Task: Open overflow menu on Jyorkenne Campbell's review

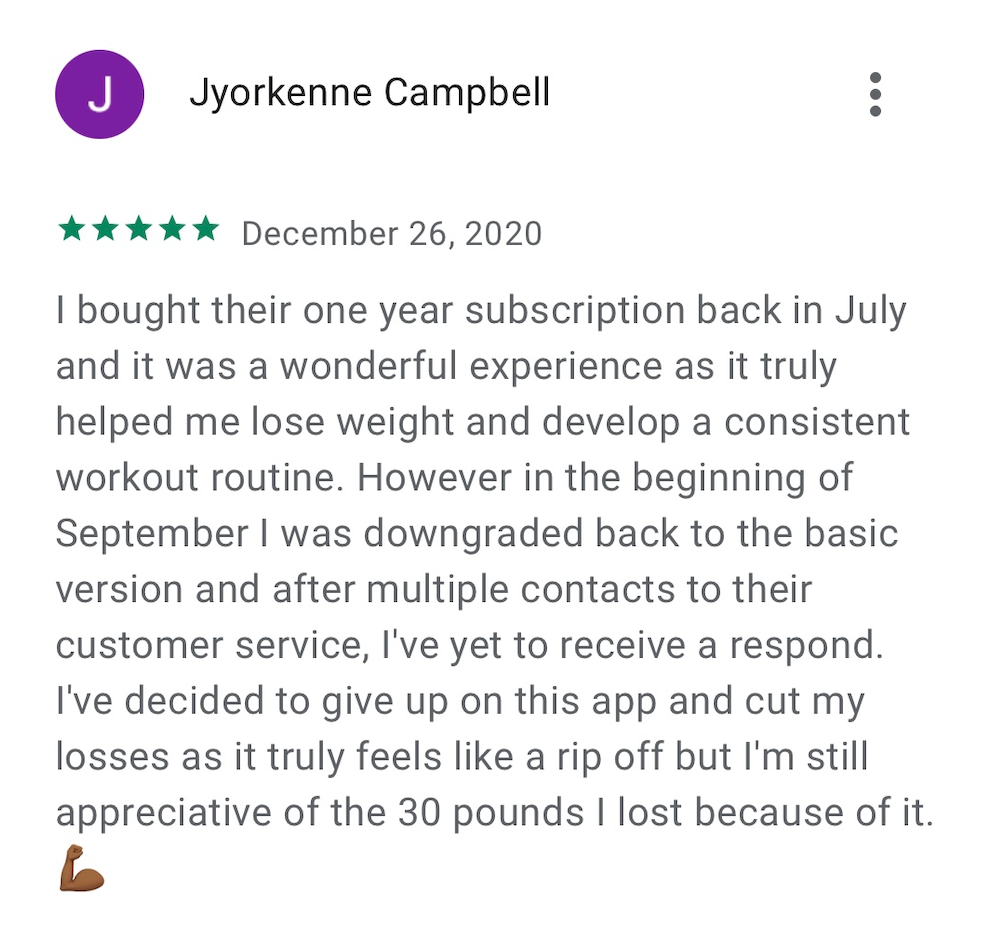Action: (x=875, y=95)
